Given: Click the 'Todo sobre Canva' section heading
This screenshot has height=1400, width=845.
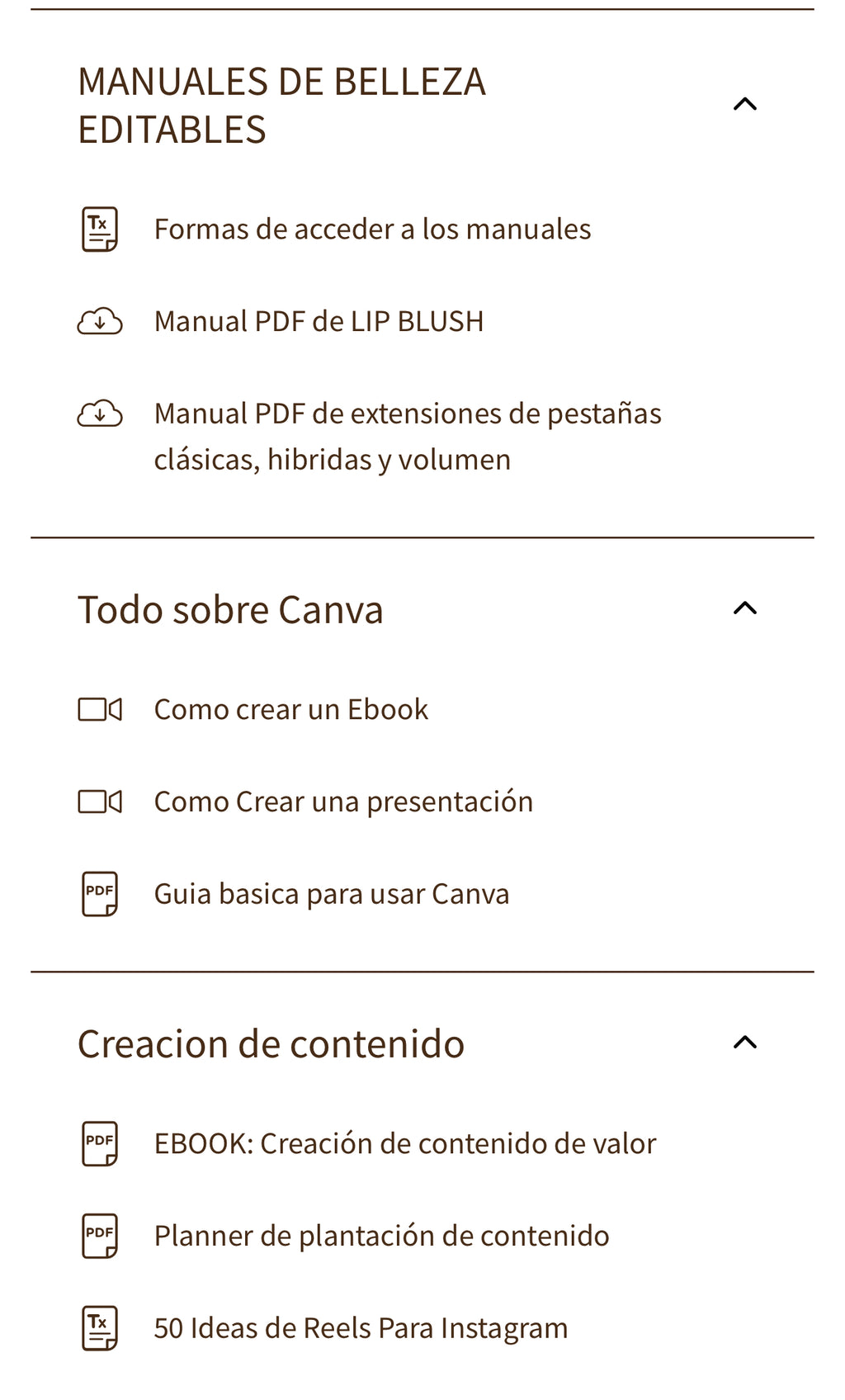Looking at the screenshot, I should (x=230, y=608).
